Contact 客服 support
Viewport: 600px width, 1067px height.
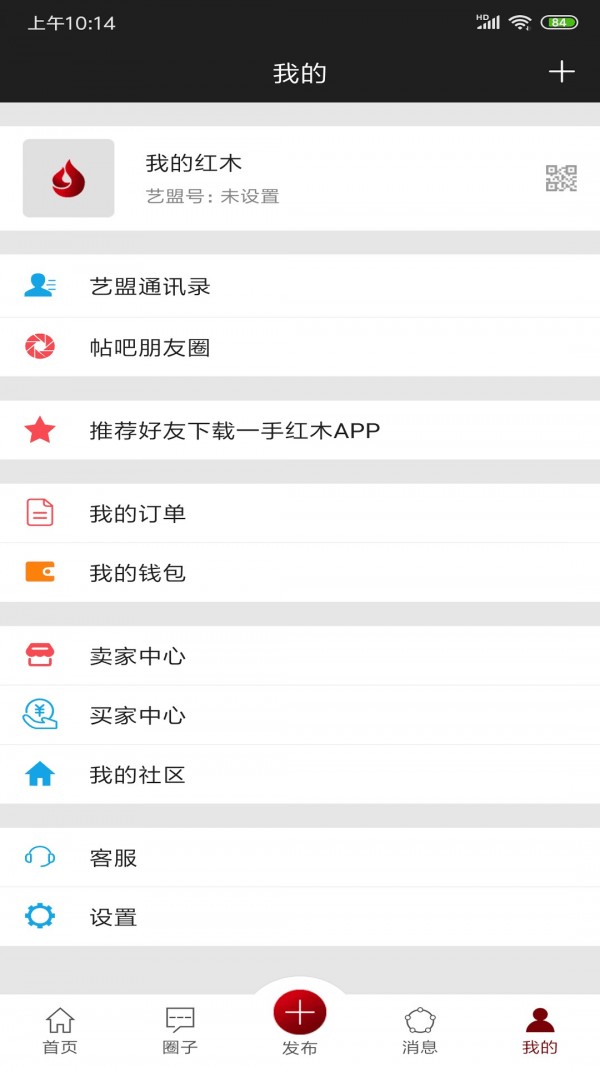coord(300,857)
